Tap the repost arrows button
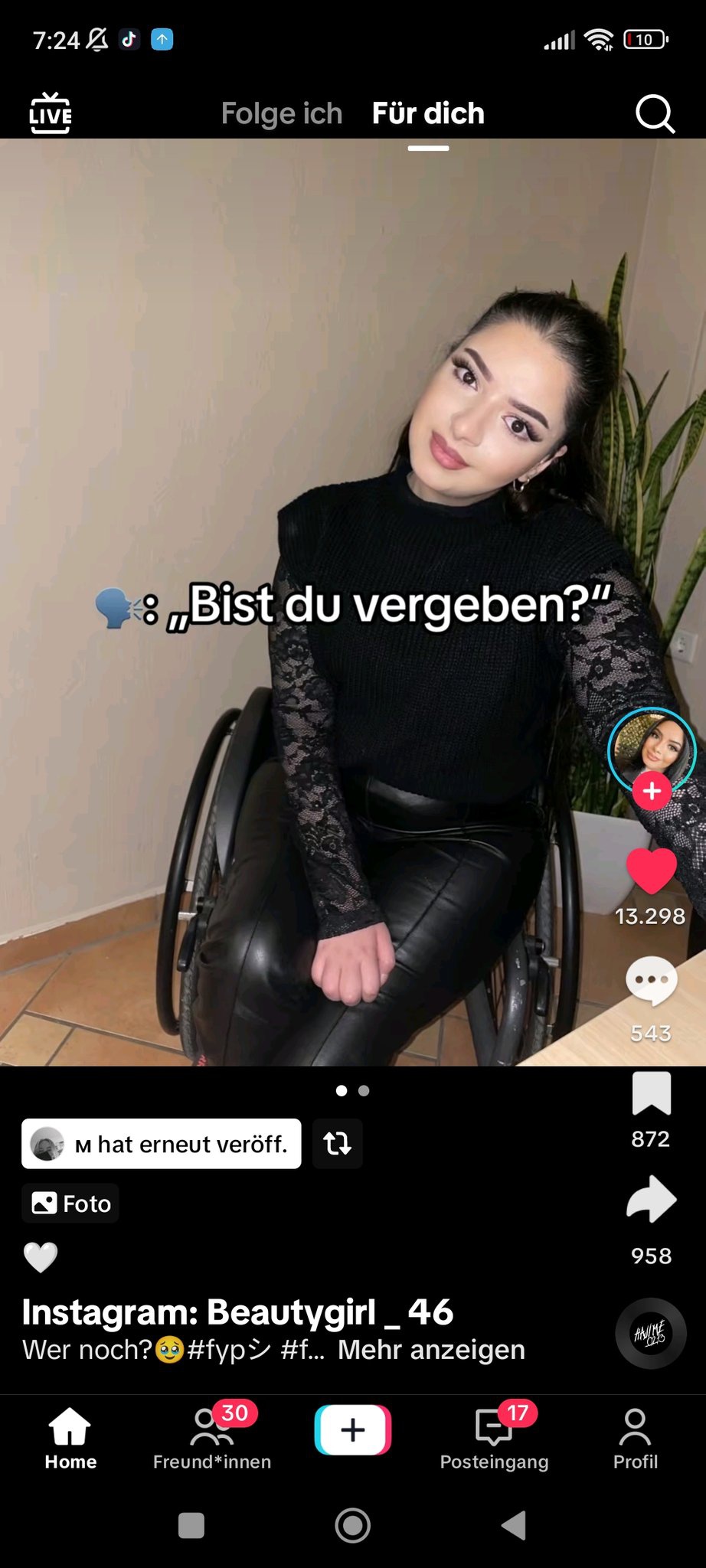Viewport: 706px width, 1568px height. (x=337, y=1144)
